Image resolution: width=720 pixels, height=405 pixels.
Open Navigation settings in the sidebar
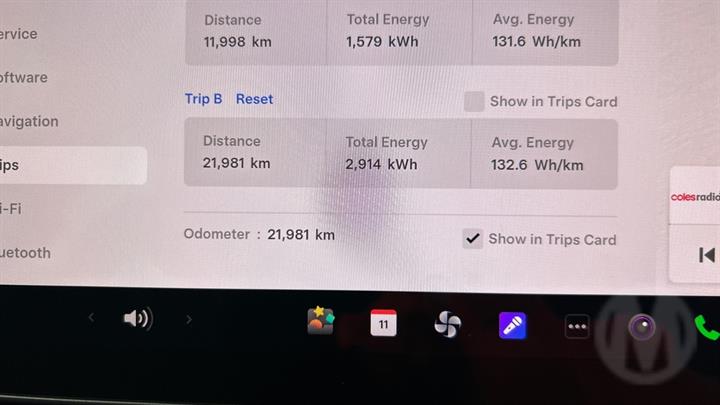coord(30,122)
